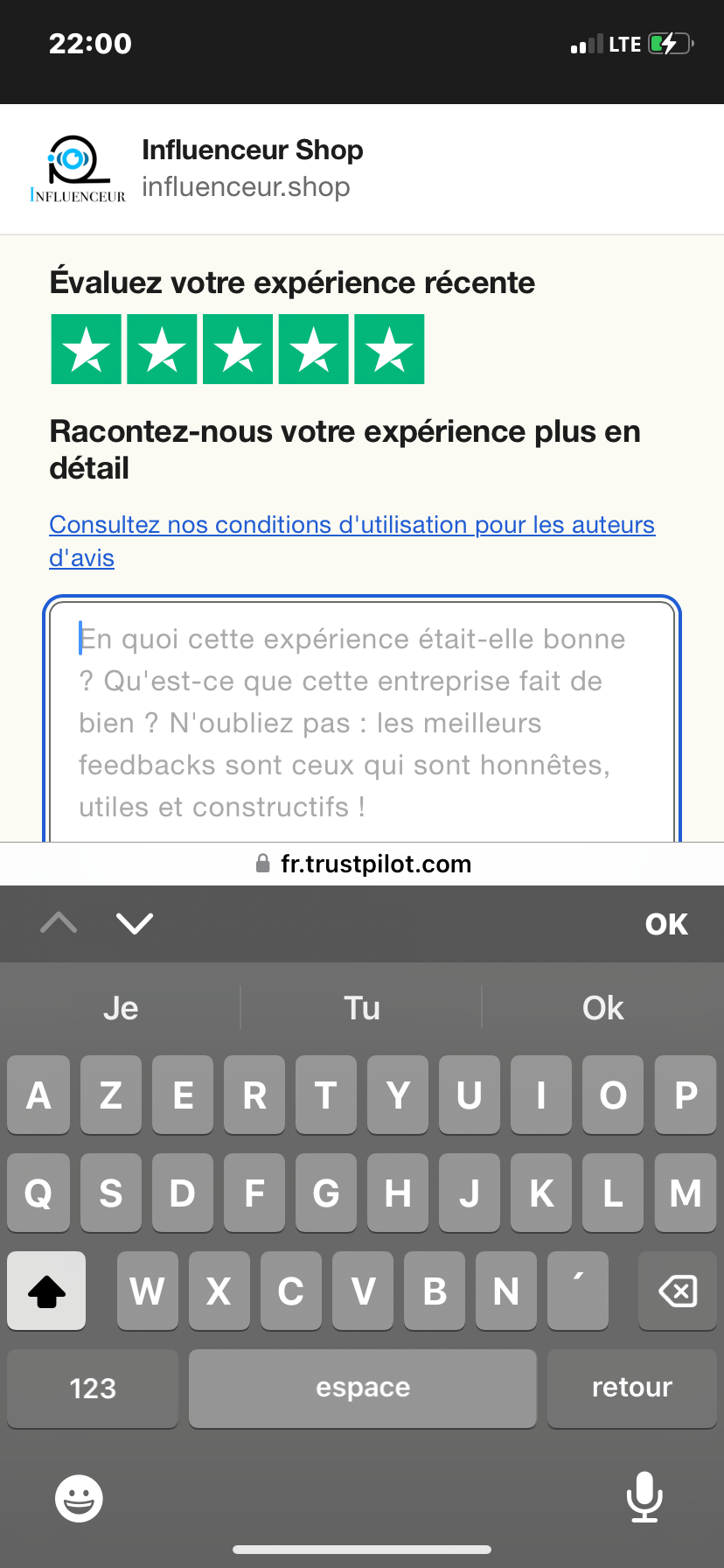The height and width of the screenshot is (1568, 724).
Task: Insert the suggestion "Tu"
Action: 362,1008
